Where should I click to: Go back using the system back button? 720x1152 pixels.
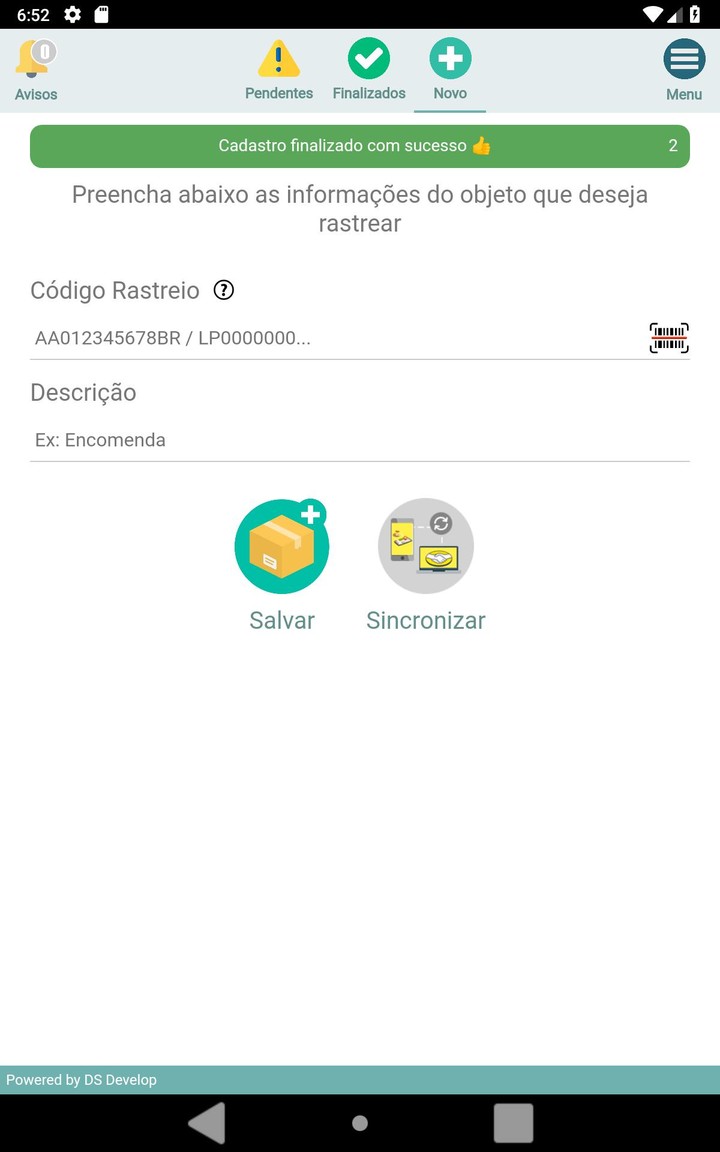[x=207, y=1123]
